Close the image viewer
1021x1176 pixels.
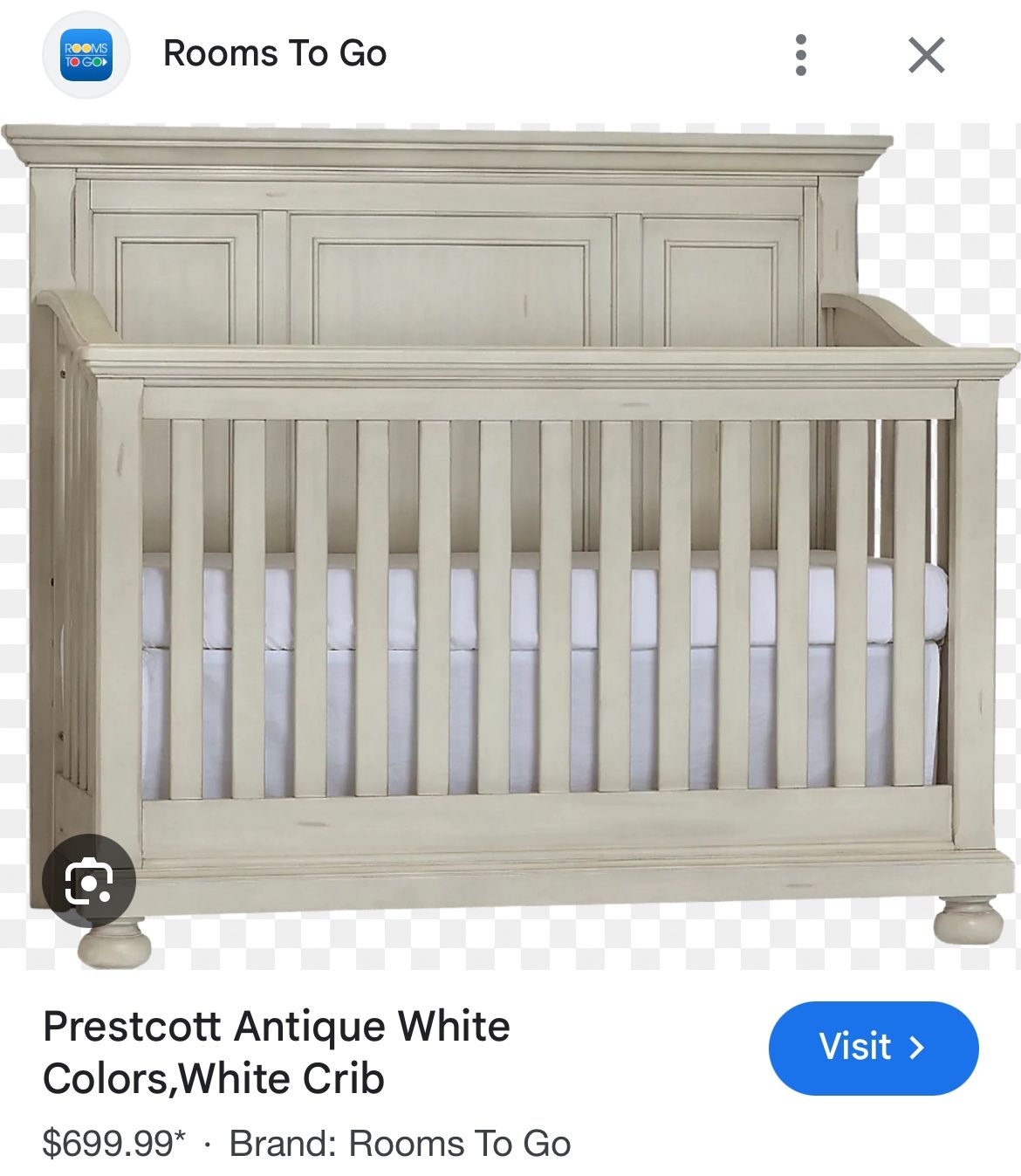coord(926,56)
